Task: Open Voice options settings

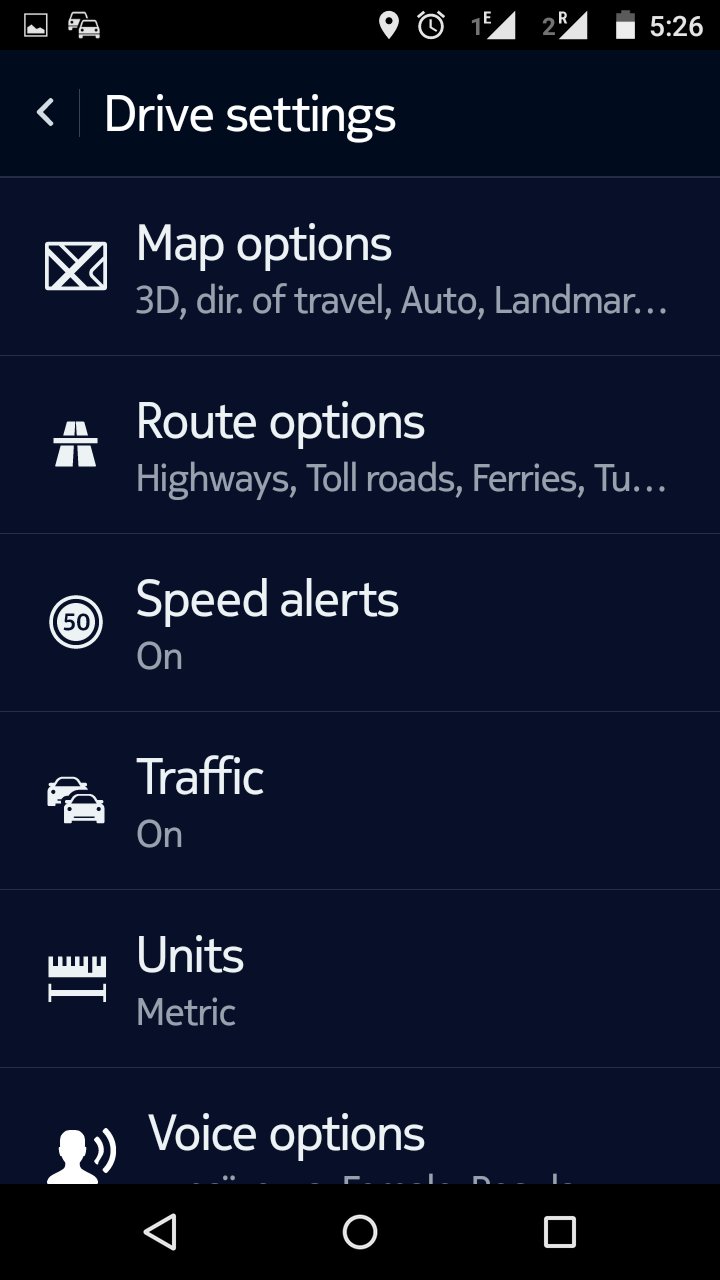Action: (360, 1135)
